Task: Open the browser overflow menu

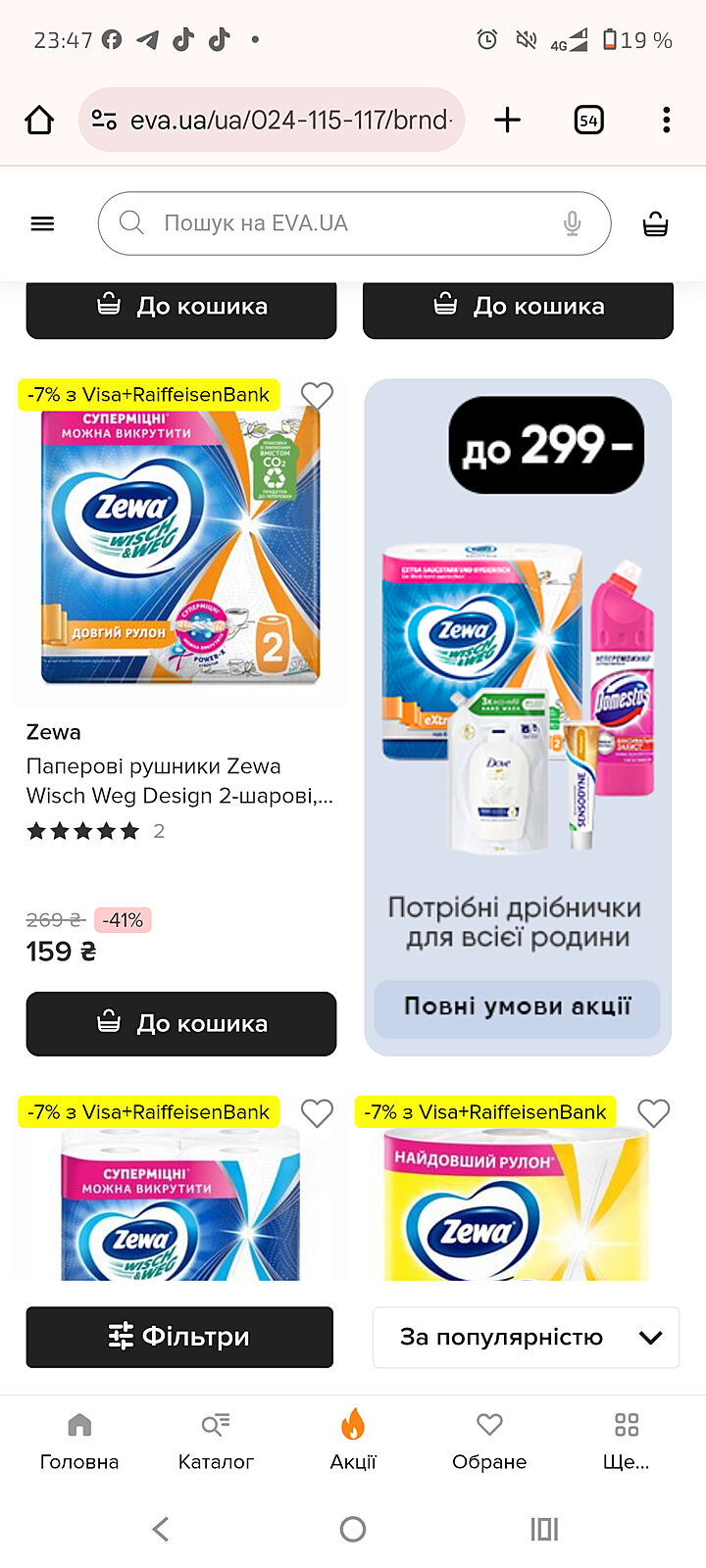Action: [666, 121]
